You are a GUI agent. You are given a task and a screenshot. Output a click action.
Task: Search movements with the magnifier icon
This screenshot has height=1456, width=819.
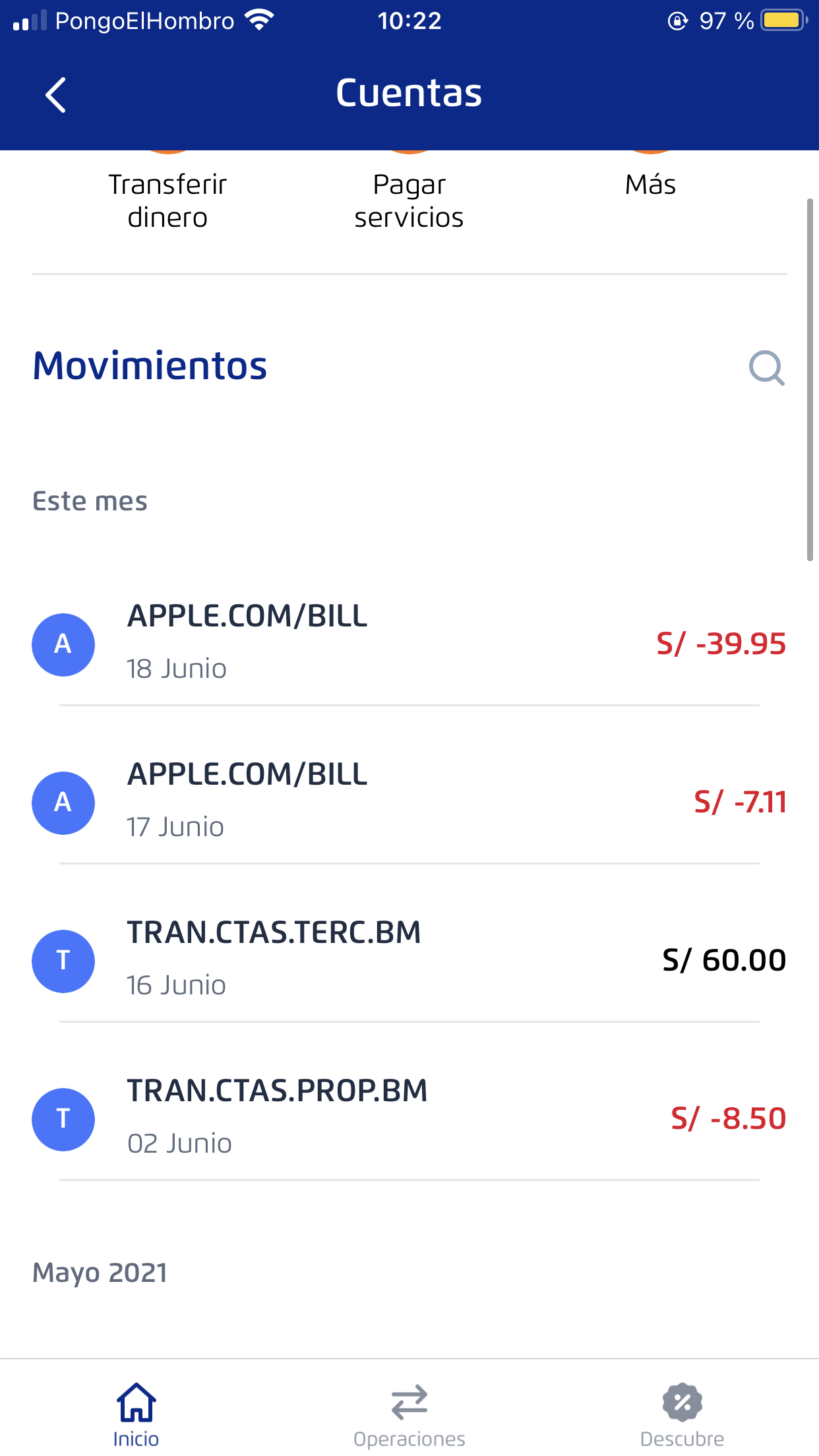pyautogui.click(x=766, y=367)
